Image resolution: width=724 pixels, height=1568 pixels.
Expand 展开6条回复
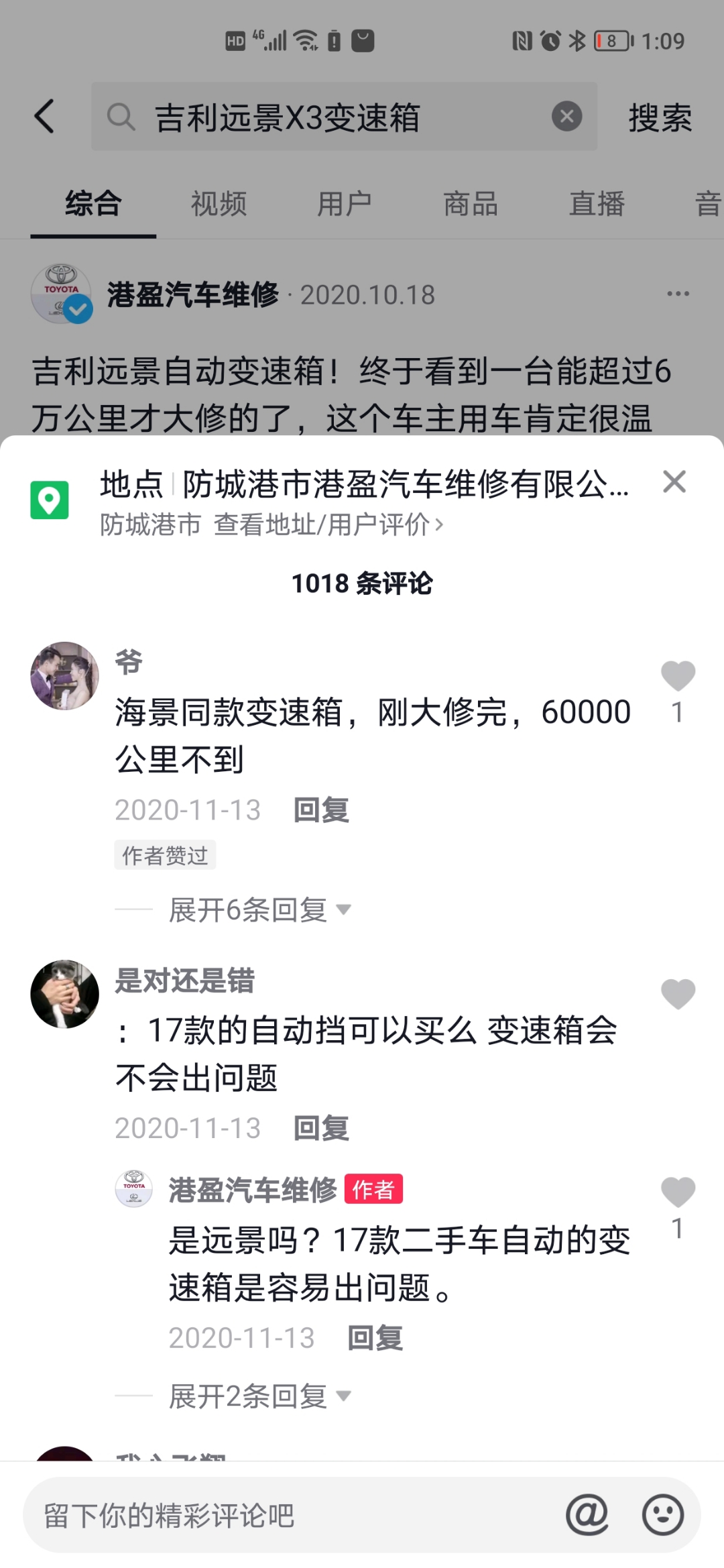pyautogui.click(x=260, y=910)
